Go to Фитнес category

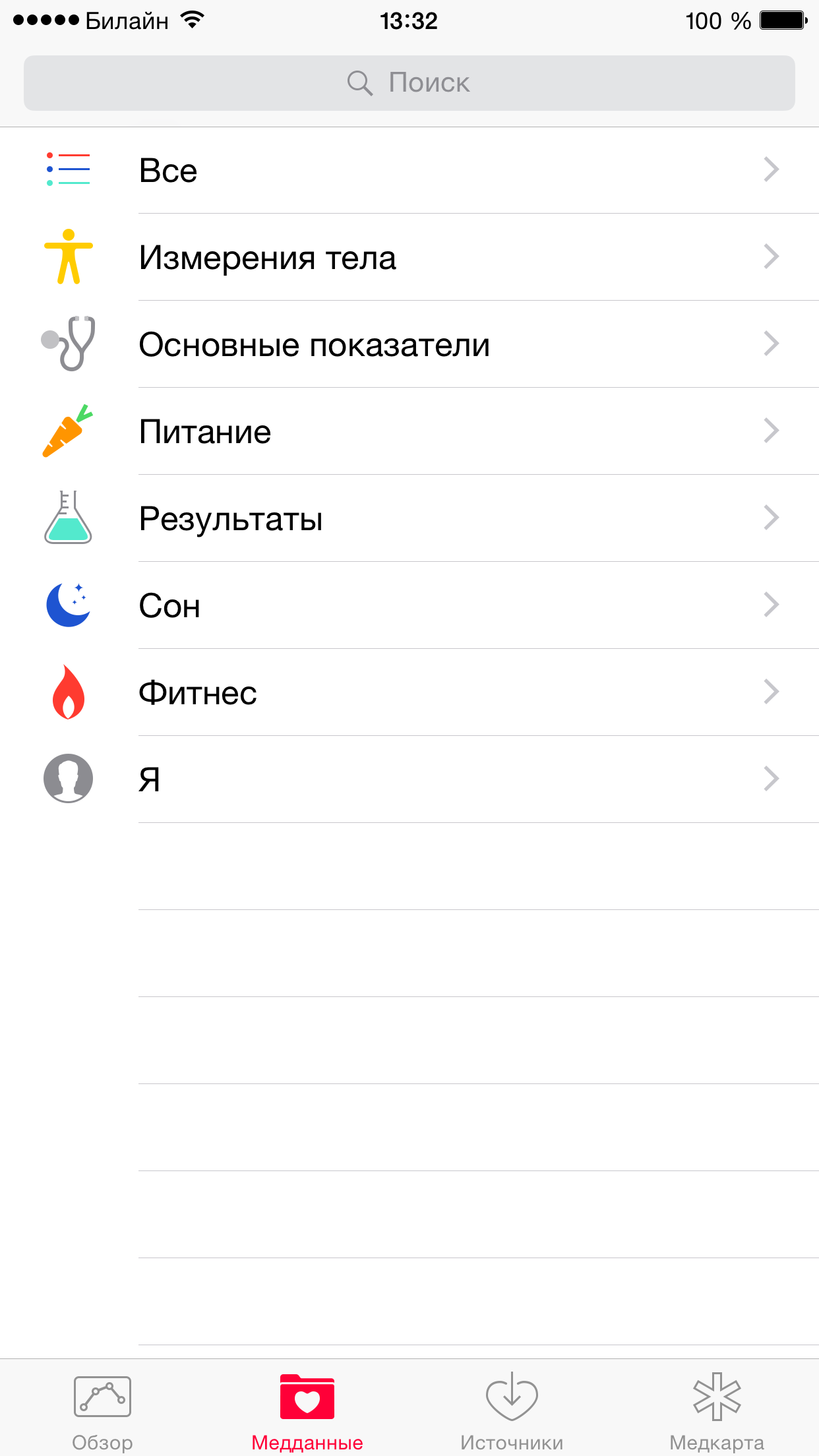pyautogui.click(x=409, y=692)
